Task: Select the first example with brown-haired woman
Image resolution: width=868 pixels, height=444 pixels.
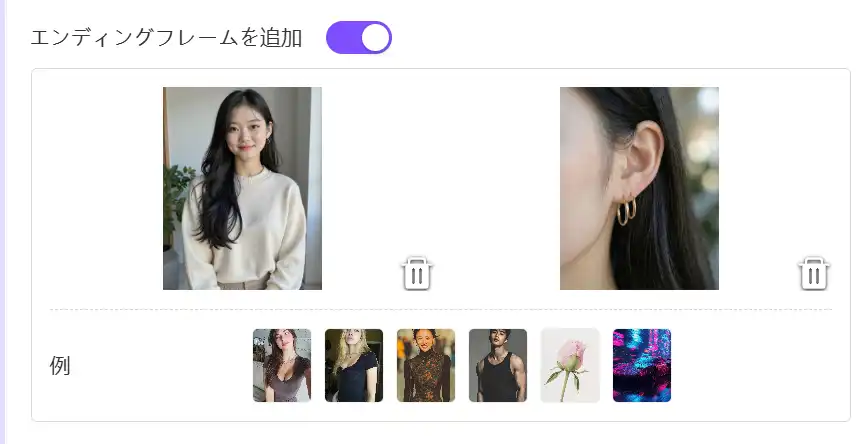Action: 282,366
